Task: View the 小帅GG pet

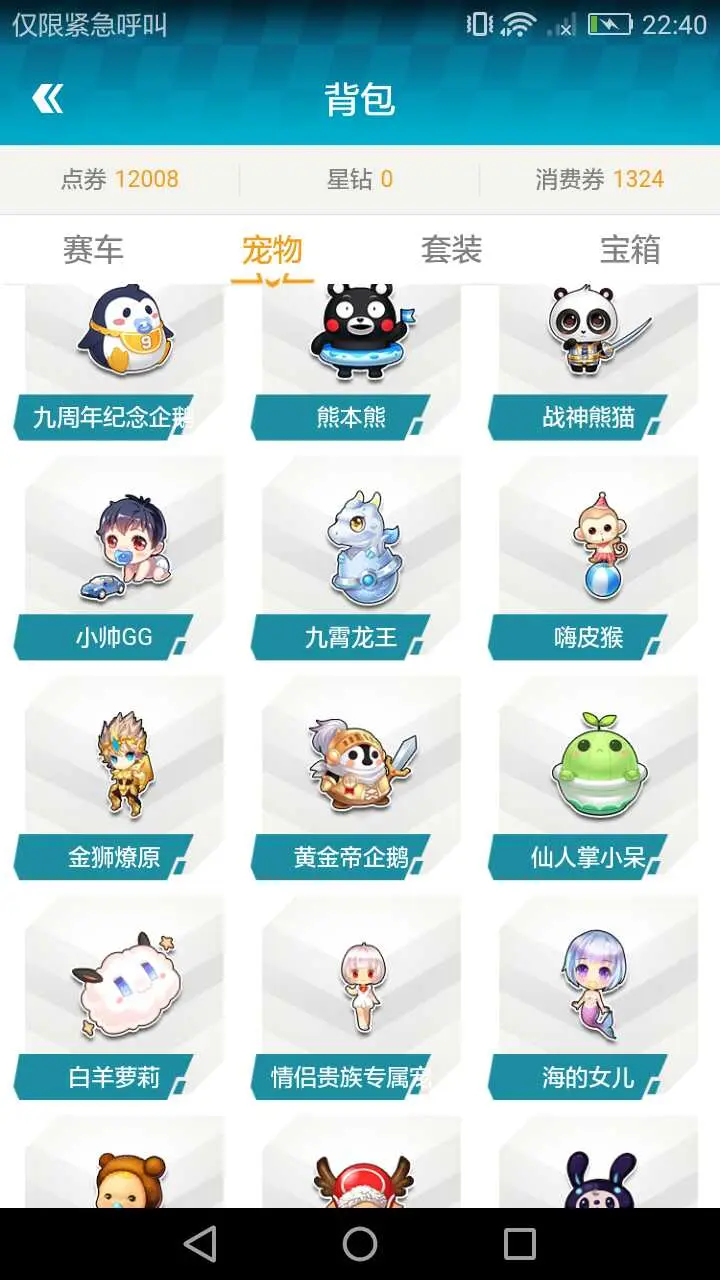Action: (120, 558)
